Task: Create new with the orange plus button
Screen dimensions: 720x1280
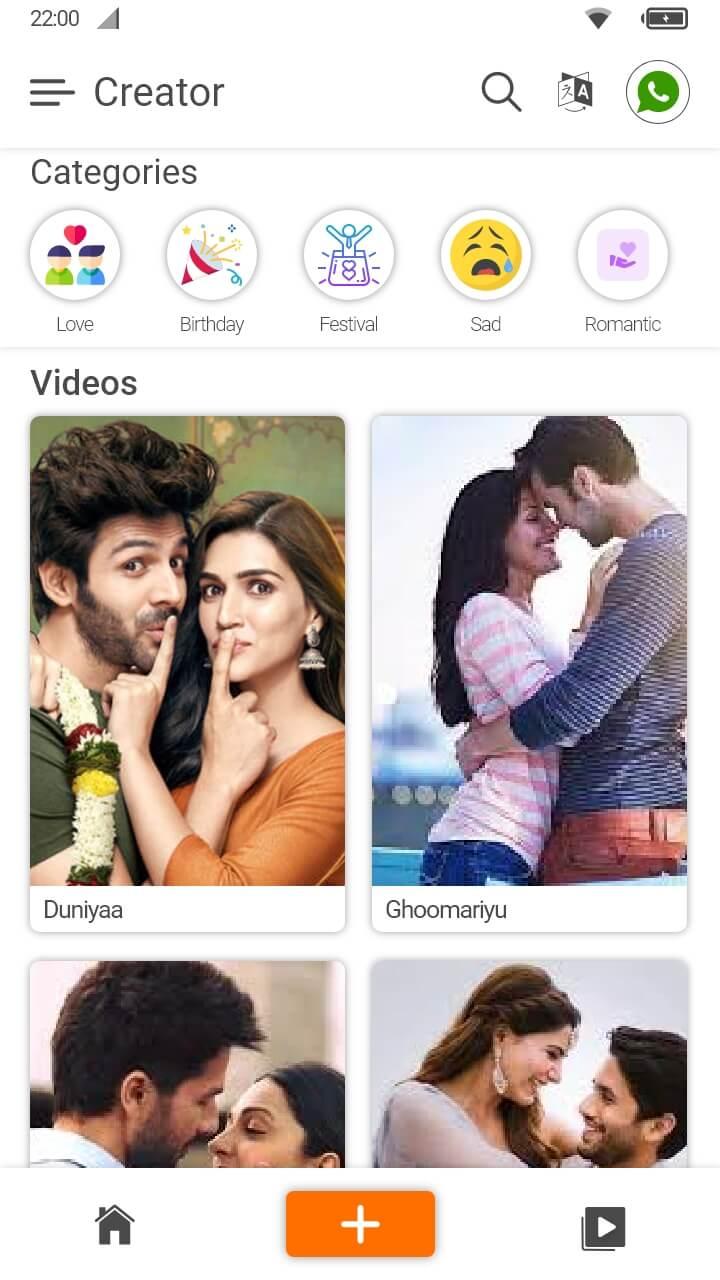Action: click(x=360, y=1224)
